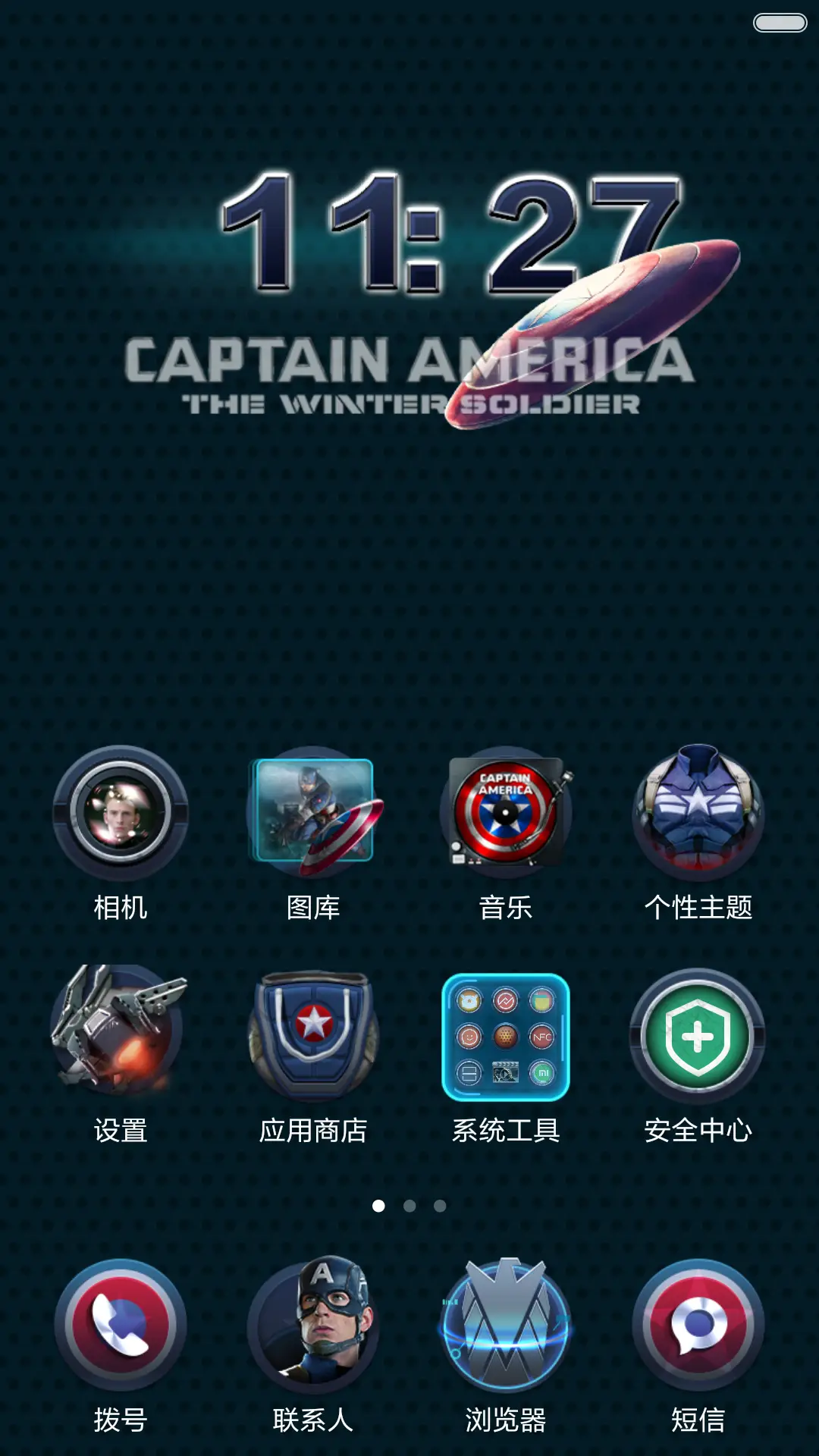Open the 系统工具 folder

tap(506, 1037)
